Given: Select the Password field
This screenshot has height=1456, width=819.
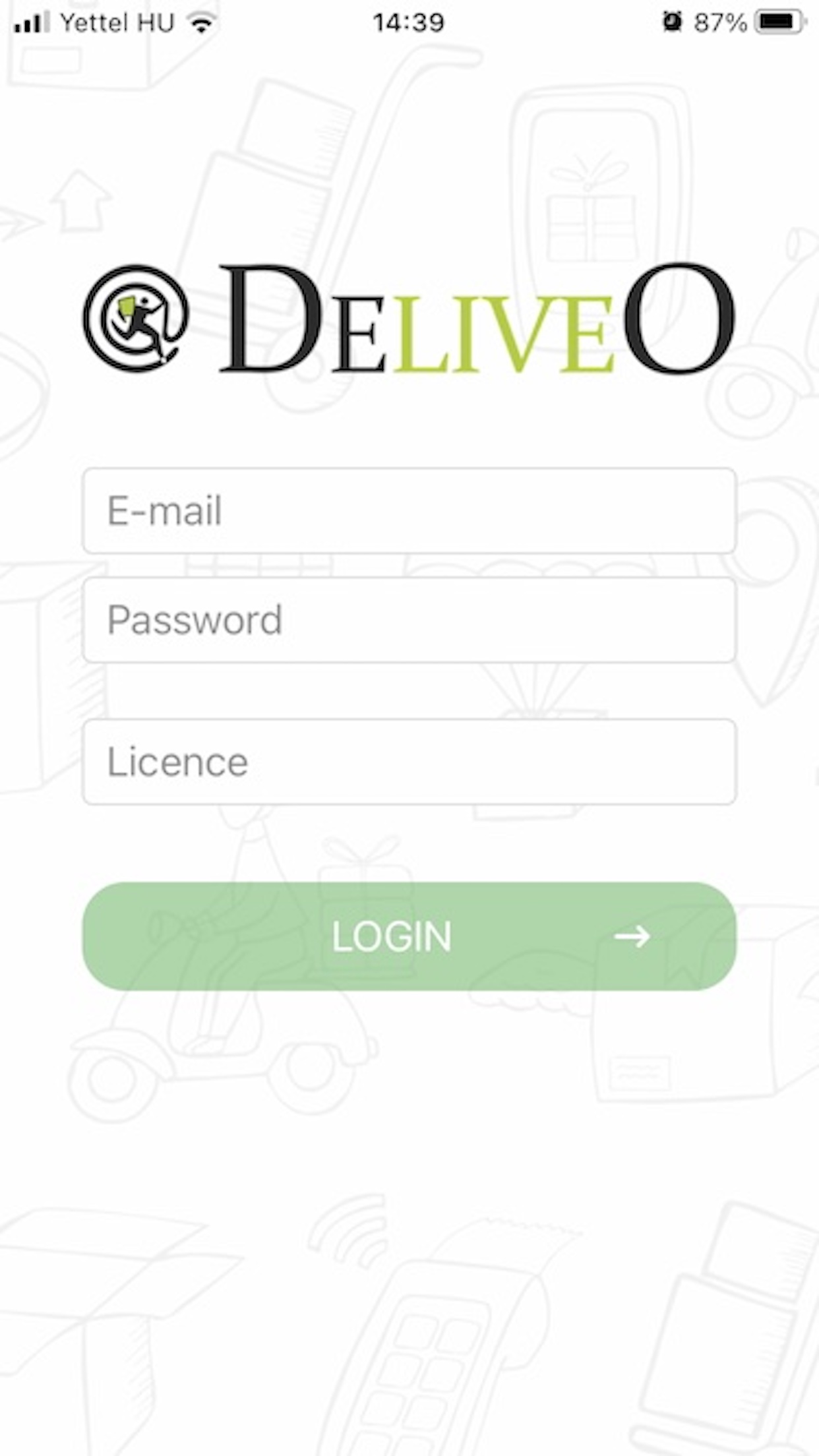Looking at the screenshot, I should (409, 620).
